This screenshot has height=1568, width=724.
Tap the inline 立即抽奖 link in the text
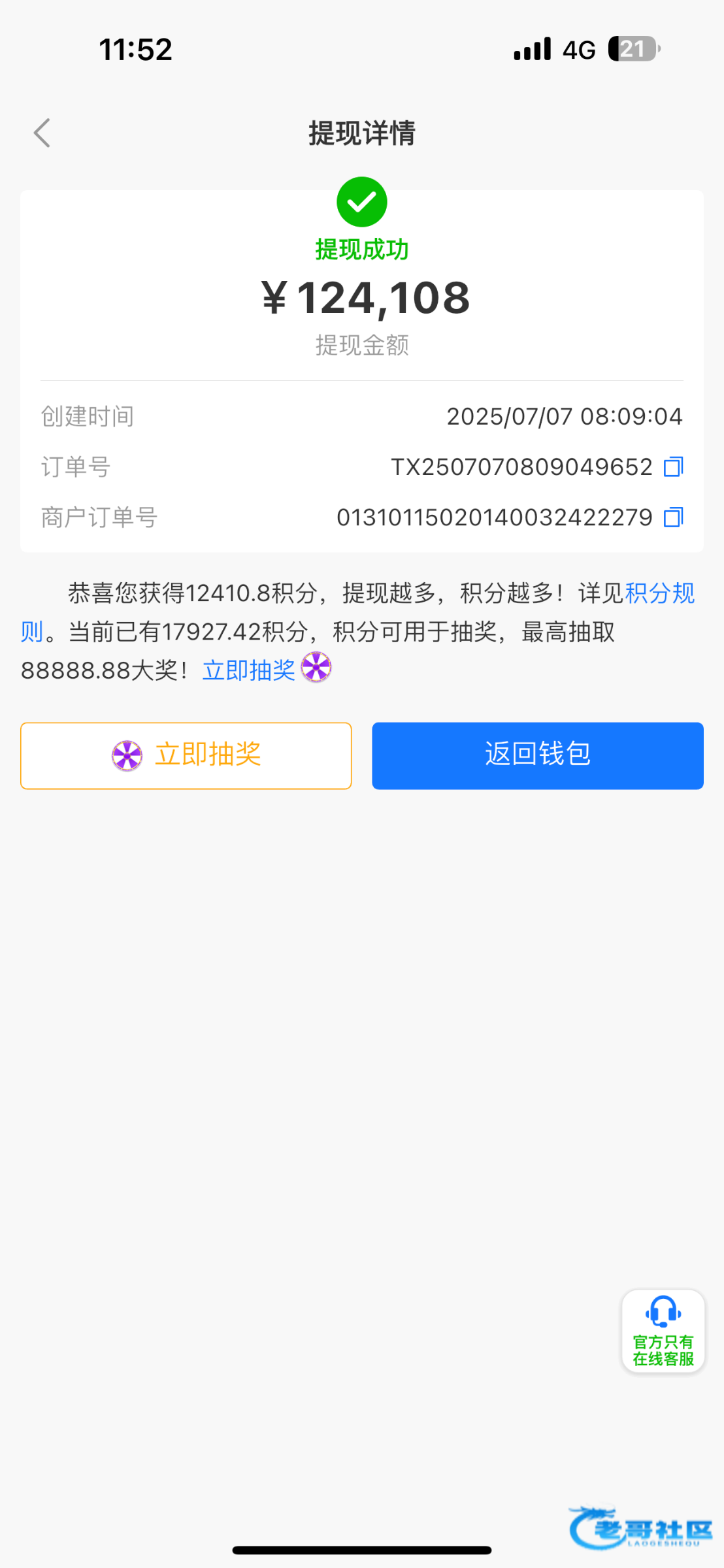click(x=249, y=670)
